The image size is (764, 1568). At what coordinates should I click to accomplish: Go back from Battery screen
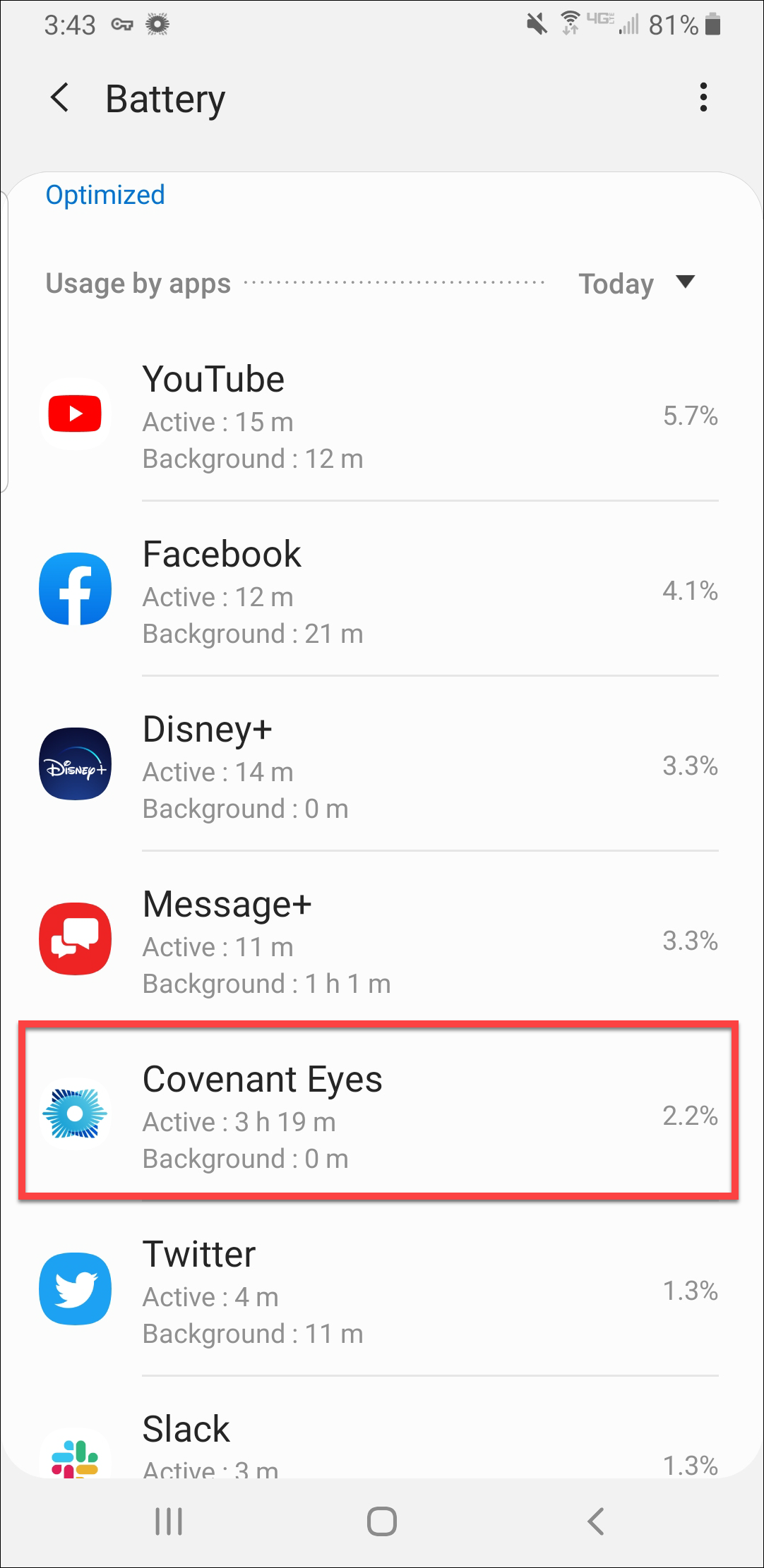coord(61,97)
